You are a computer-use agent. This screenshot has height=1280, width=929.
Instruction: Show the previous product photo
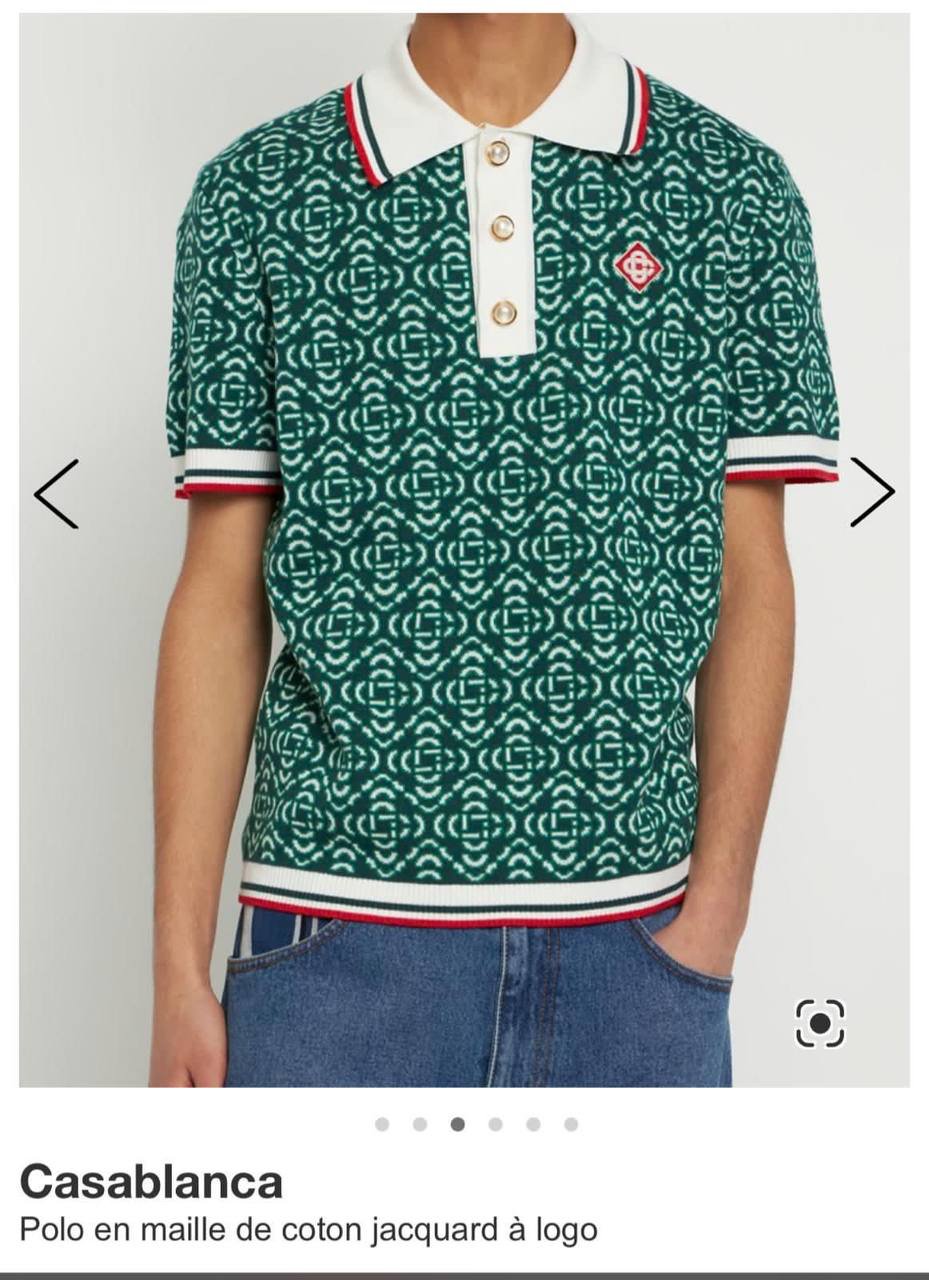pos(56,493)
